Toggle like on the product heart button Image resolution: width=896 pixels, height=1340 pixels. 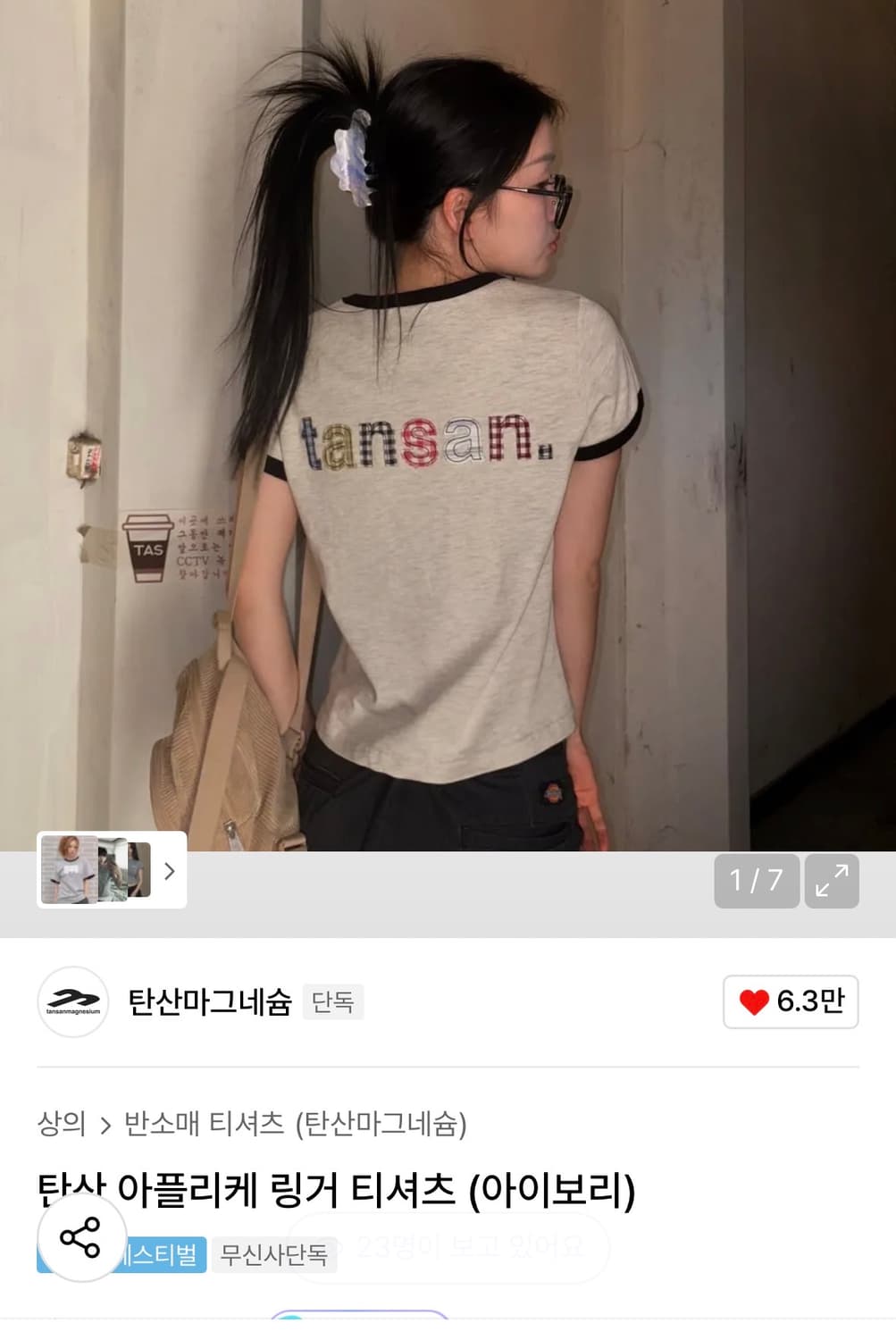(790, 1002)
